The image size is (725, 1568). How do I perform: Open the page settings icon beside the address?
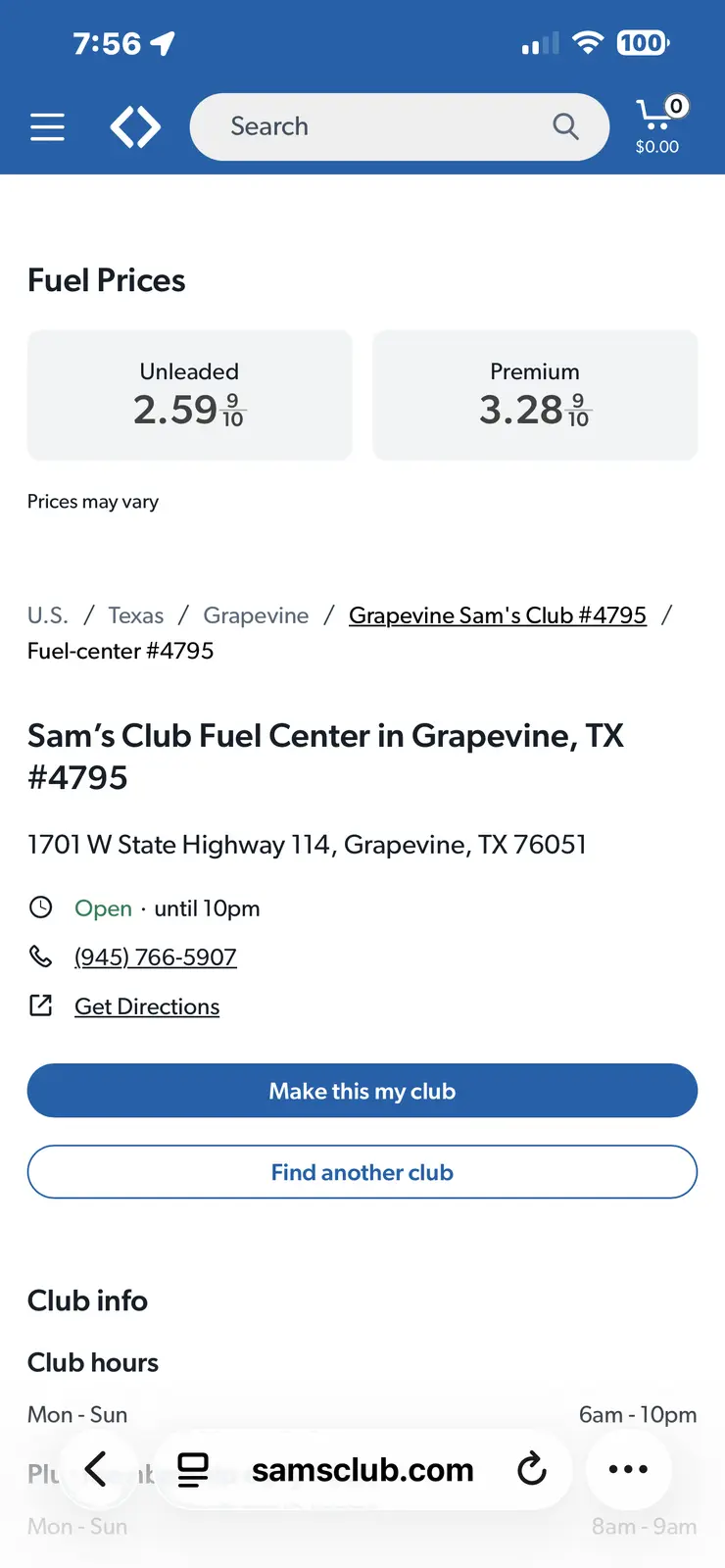tap(193, 1470)
